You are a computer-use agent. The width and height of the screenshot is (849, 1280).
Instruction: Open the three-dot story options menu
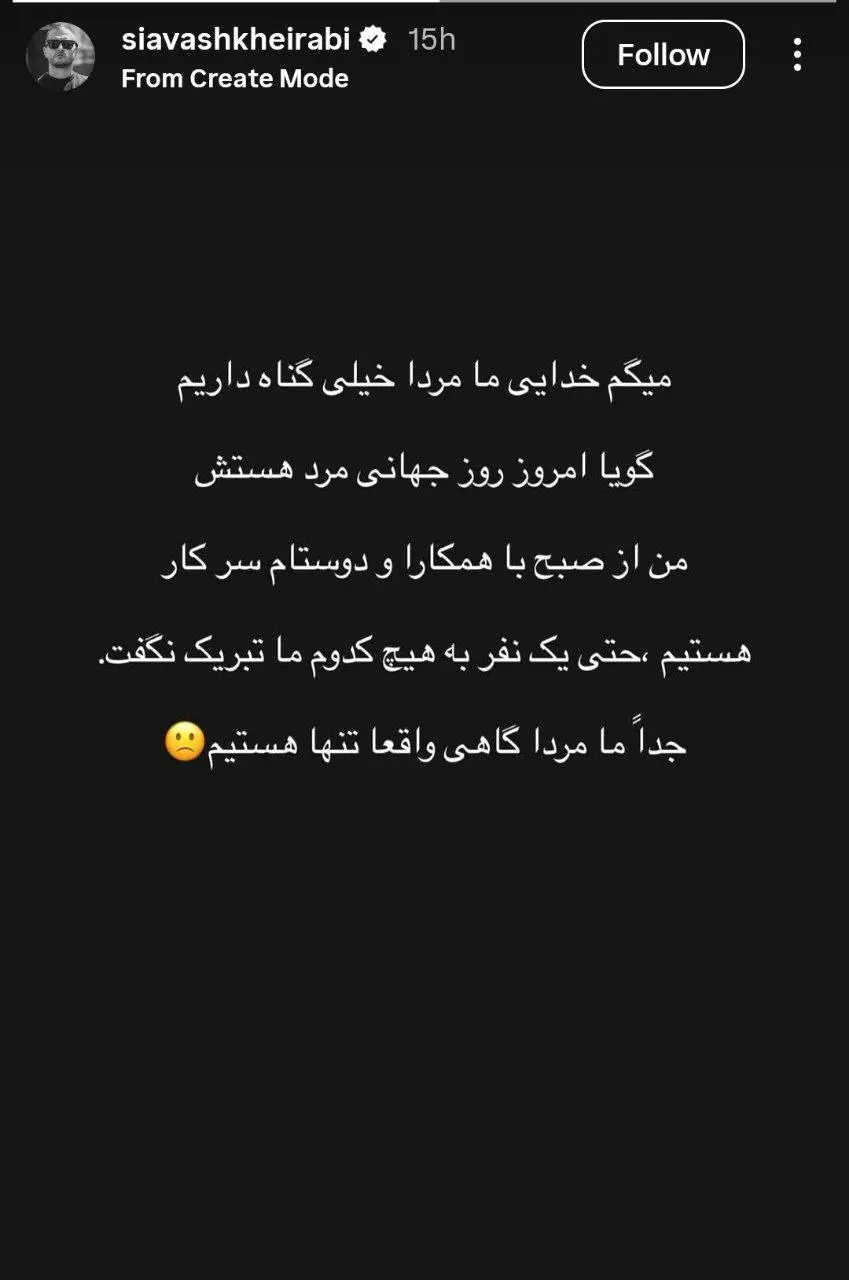click(x=797, y=54)
